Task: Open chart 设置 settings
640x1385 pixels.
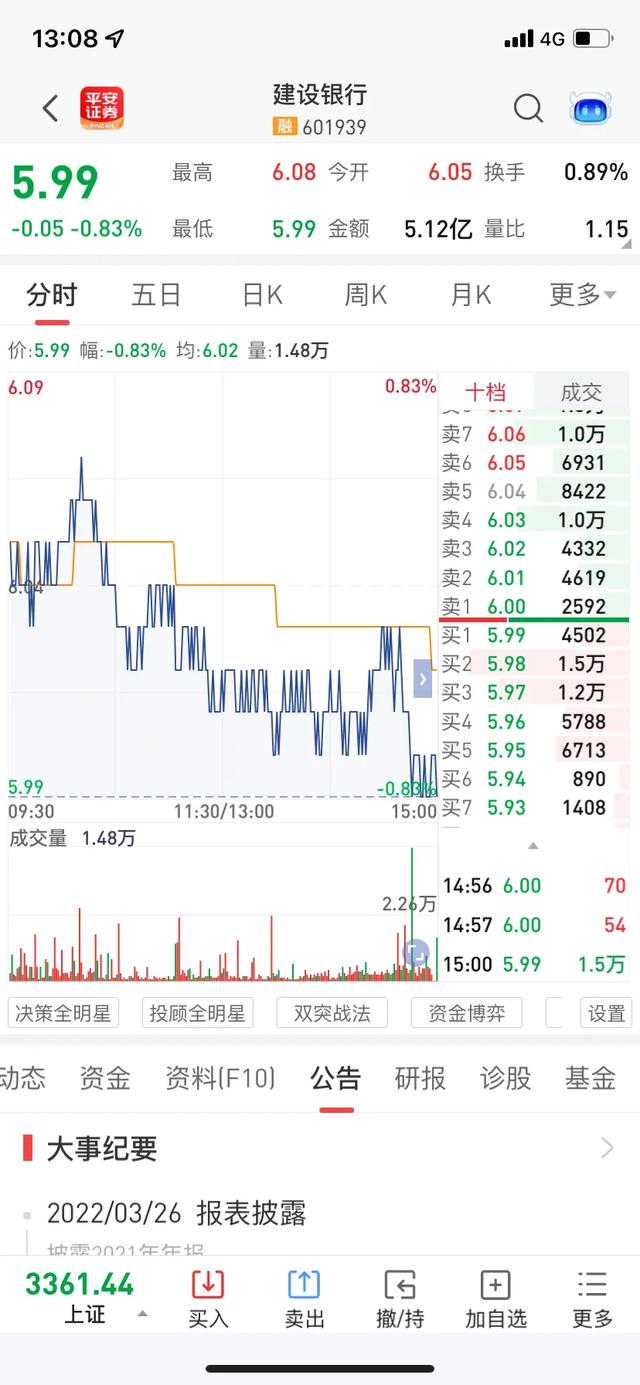Action: pos(606,1013)
